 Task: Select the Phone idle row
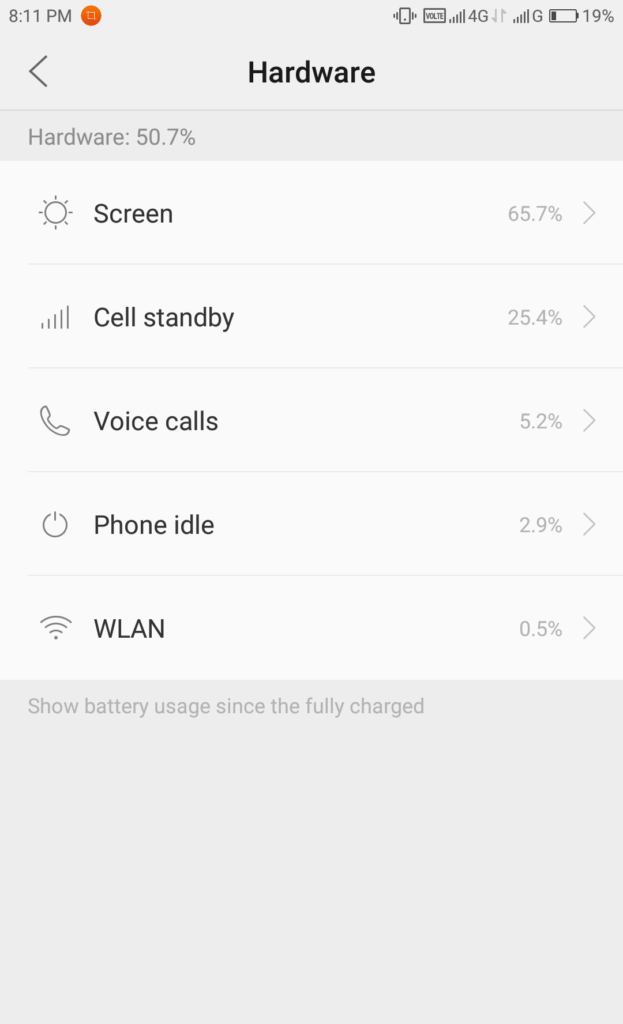312,524
